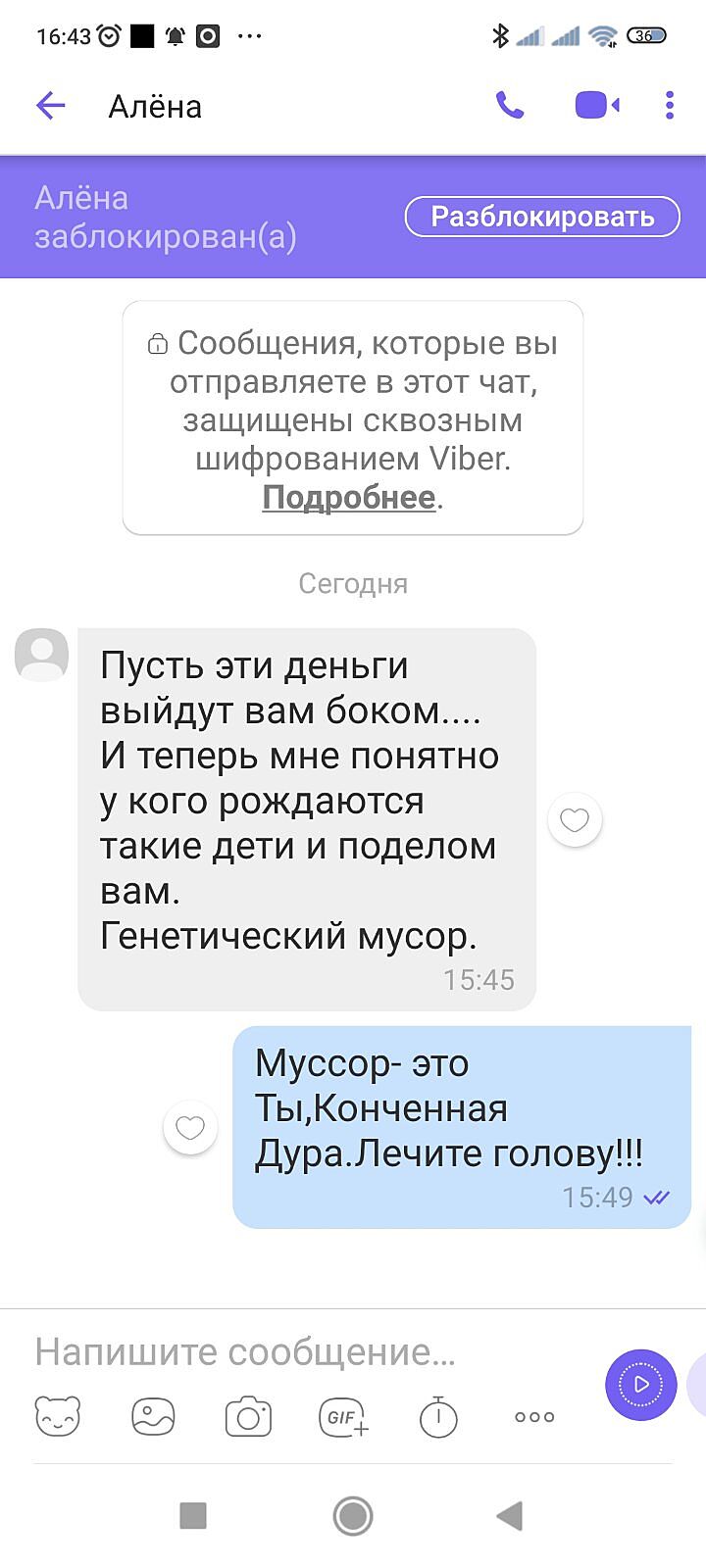Tap the round instant video message button
Image resolution: width=706 pixels, height=1568 pixels.
(x=641, y=1385)
